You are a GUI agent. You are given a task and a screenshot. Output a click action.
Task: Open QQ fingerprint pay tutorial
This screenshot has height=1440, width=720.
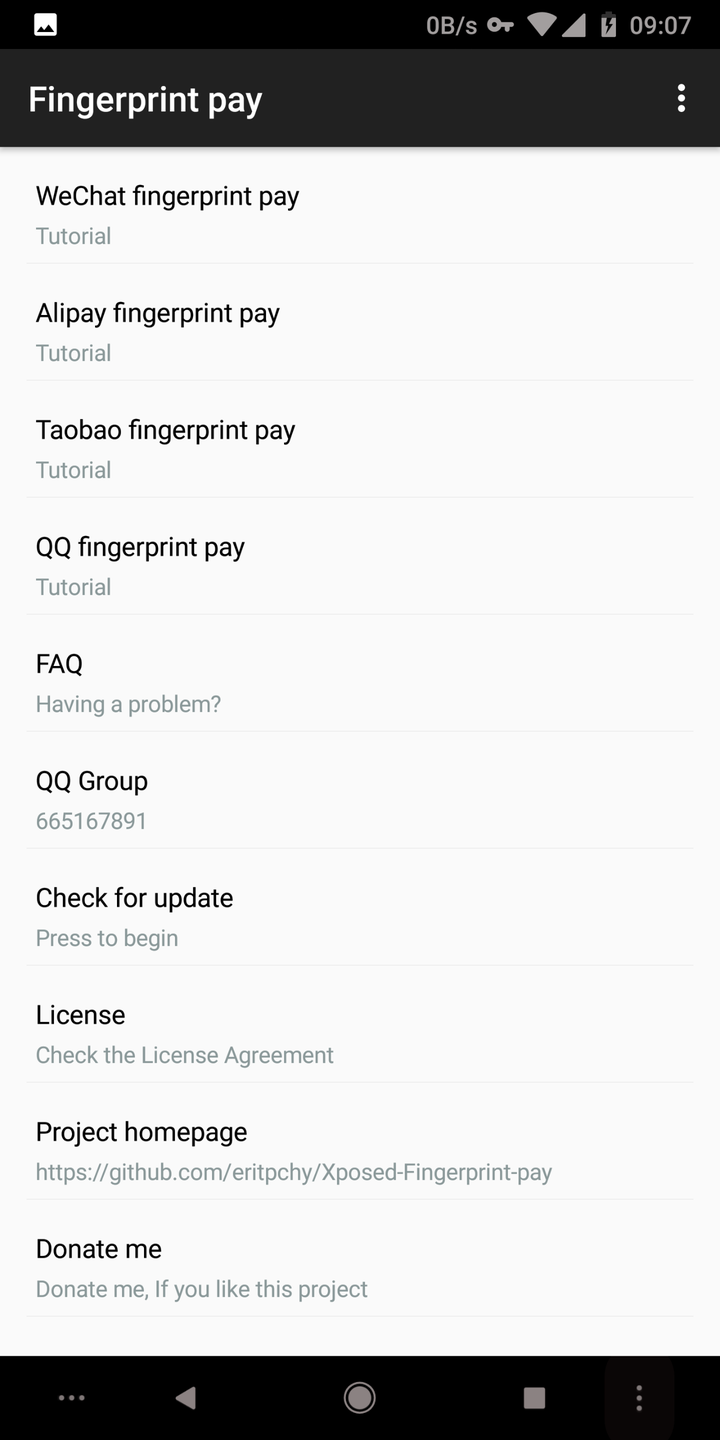click(360, 565)
